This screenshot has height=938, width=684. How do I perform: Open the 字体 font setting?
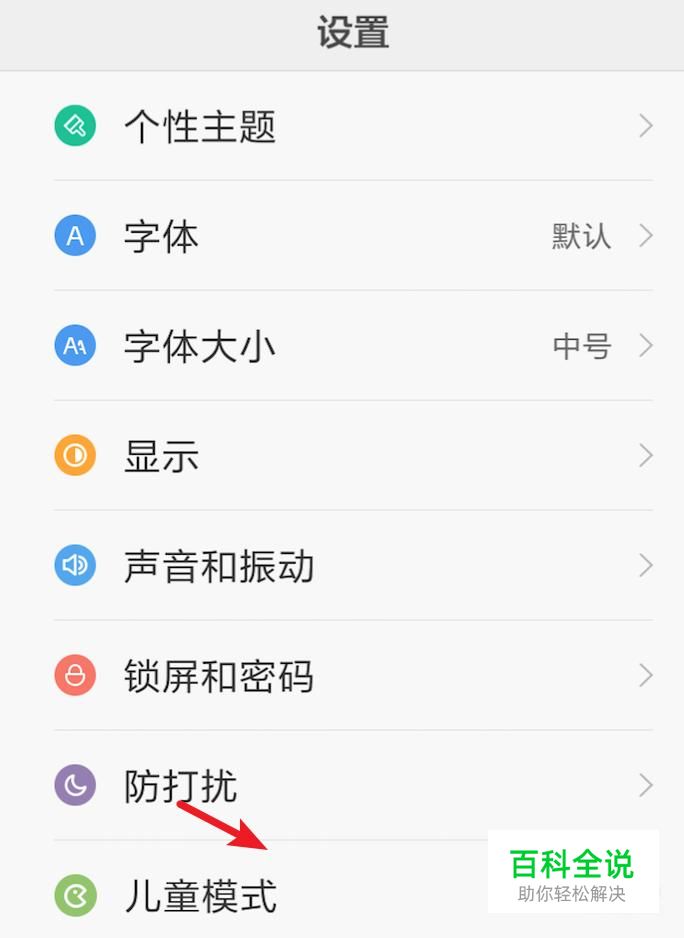162,237
